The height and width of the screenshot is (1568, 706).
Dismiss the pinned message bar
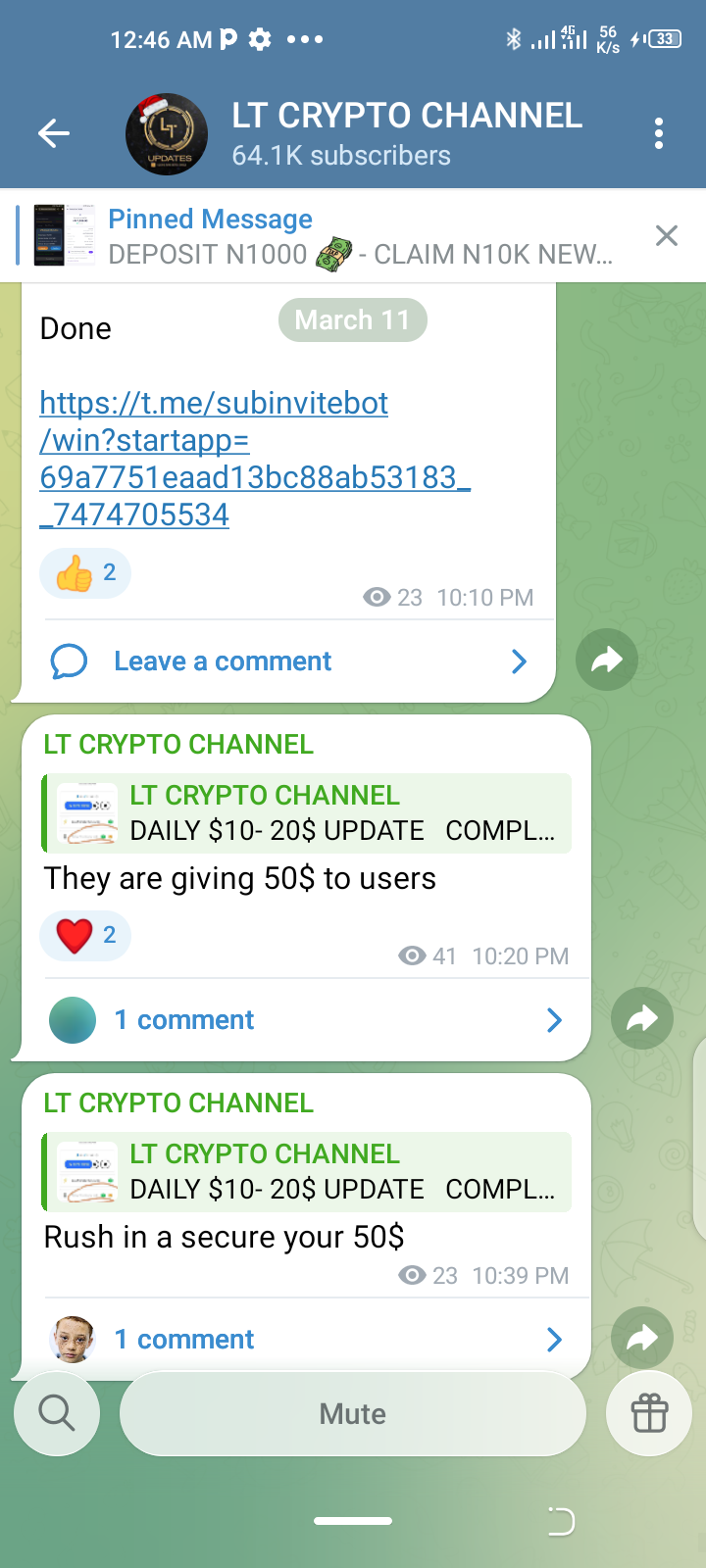click(x=667, y=236)
